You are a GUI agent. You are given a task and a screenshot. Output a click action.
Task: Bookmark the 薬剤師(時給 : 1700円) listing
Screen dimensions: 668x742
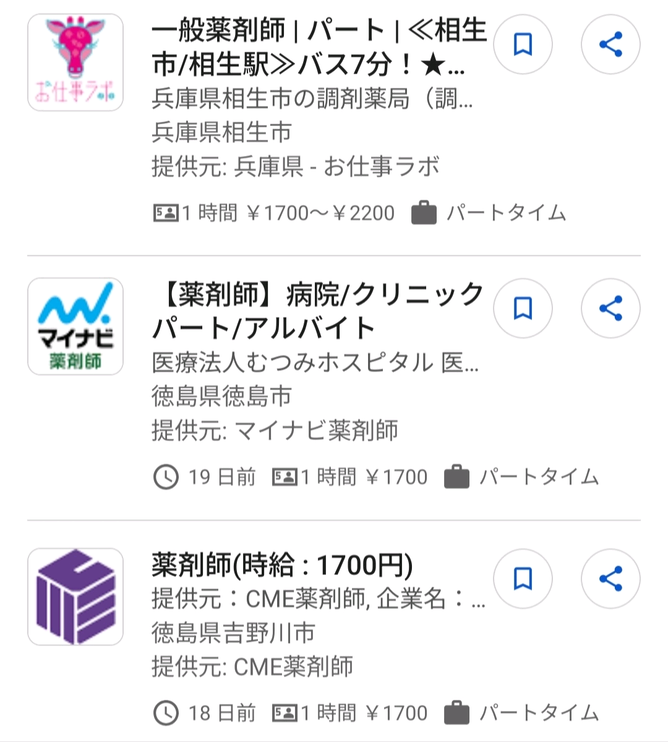pos(523,578)
